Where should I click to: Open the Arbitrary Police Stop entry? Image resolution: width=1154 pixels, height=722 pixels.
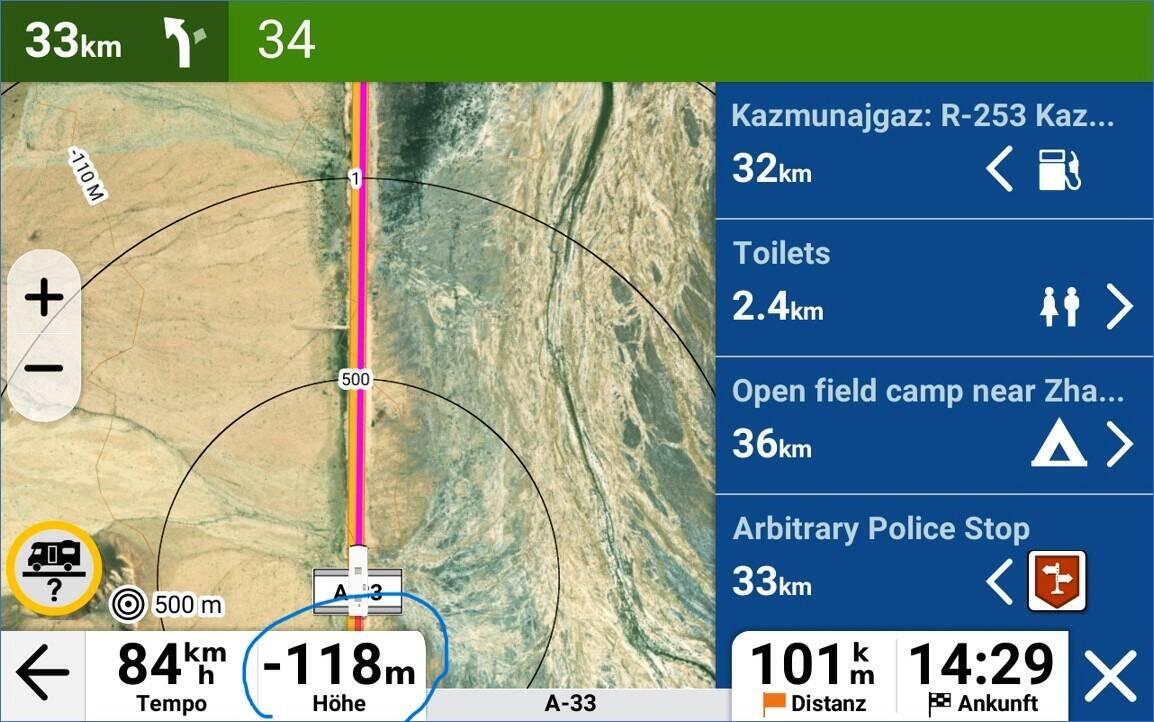pyautogui.click(x=935, y=561)
